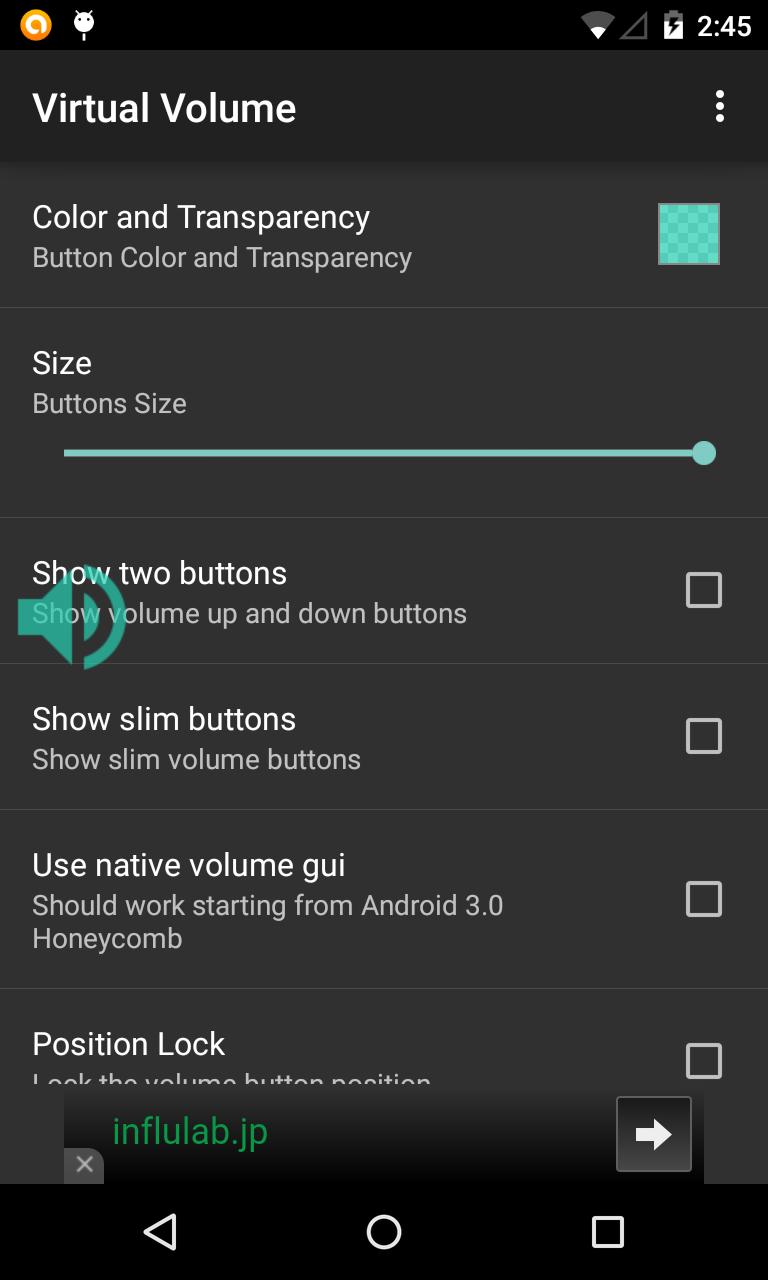Enable Show two buttons
Screen dimensions: 768x1280
point(703,590)
